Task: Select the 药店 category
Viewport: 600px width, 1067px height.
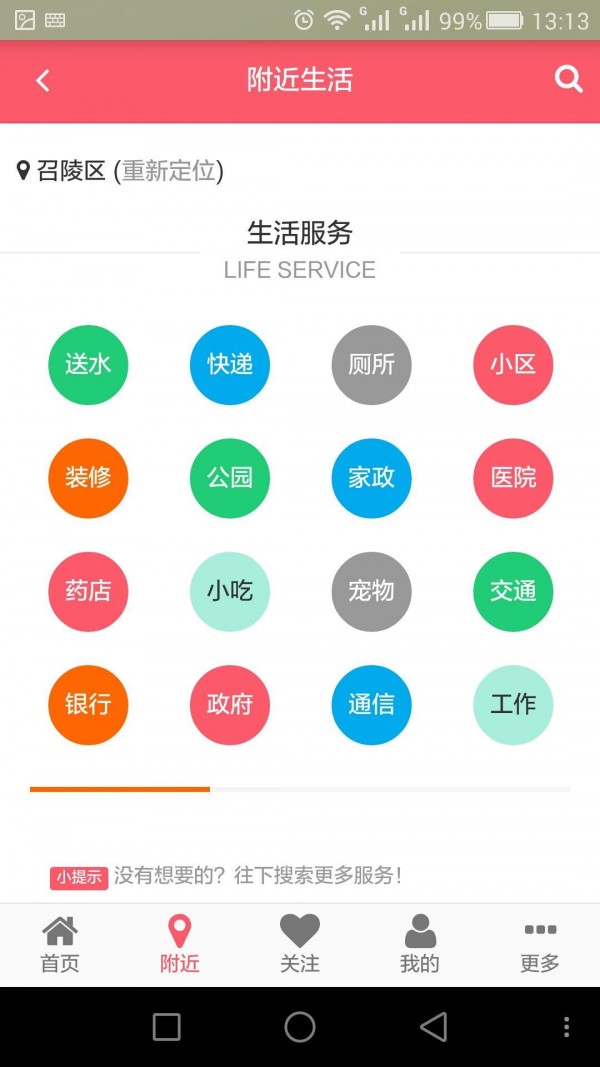Action: coord(88,592)
